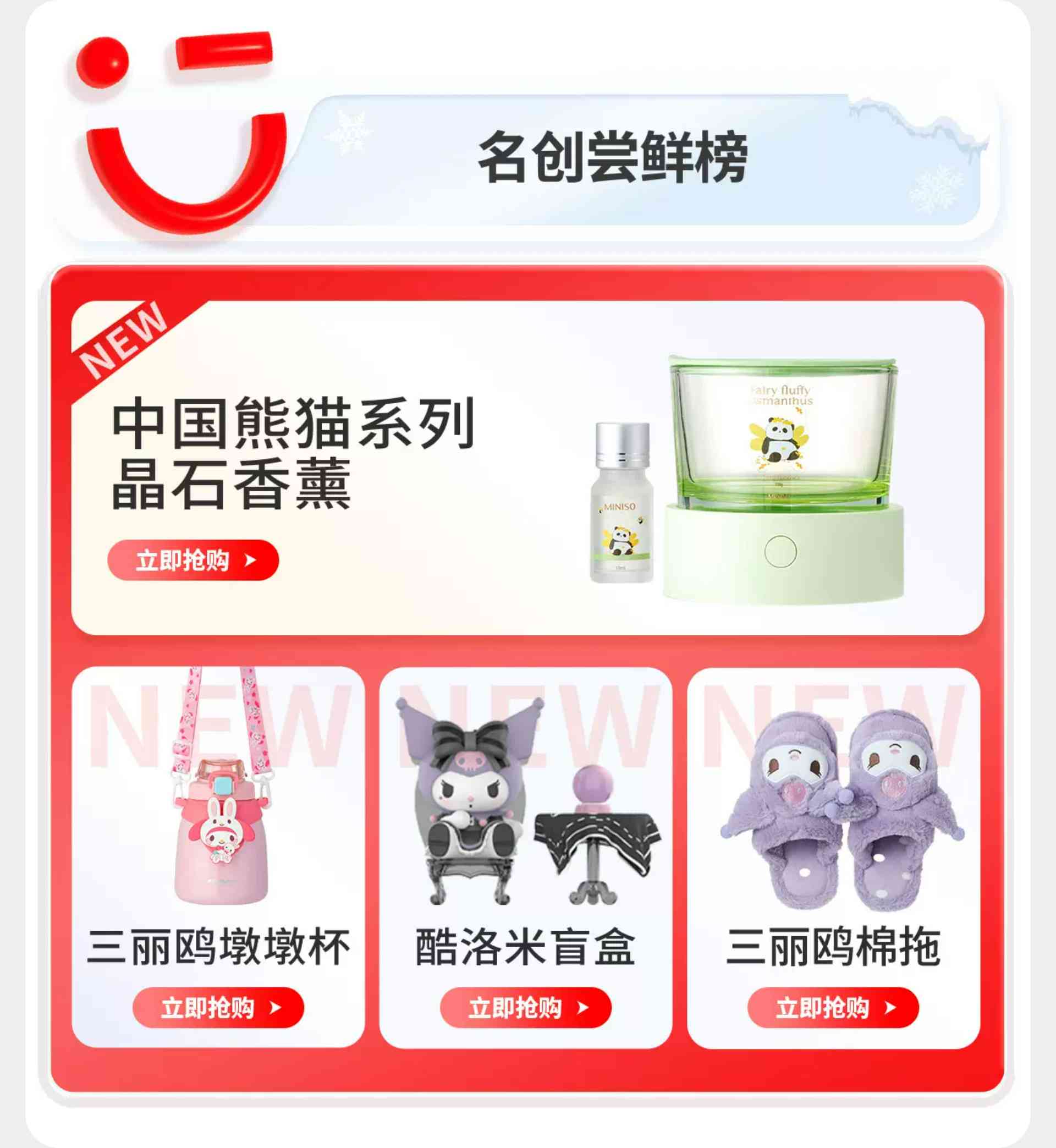Tap 立即抢购 under 三丽鸥墩墩杯
The height and width of the screenshot is (1148, 1056).
pyautogui.click(x=218, y=1007)
